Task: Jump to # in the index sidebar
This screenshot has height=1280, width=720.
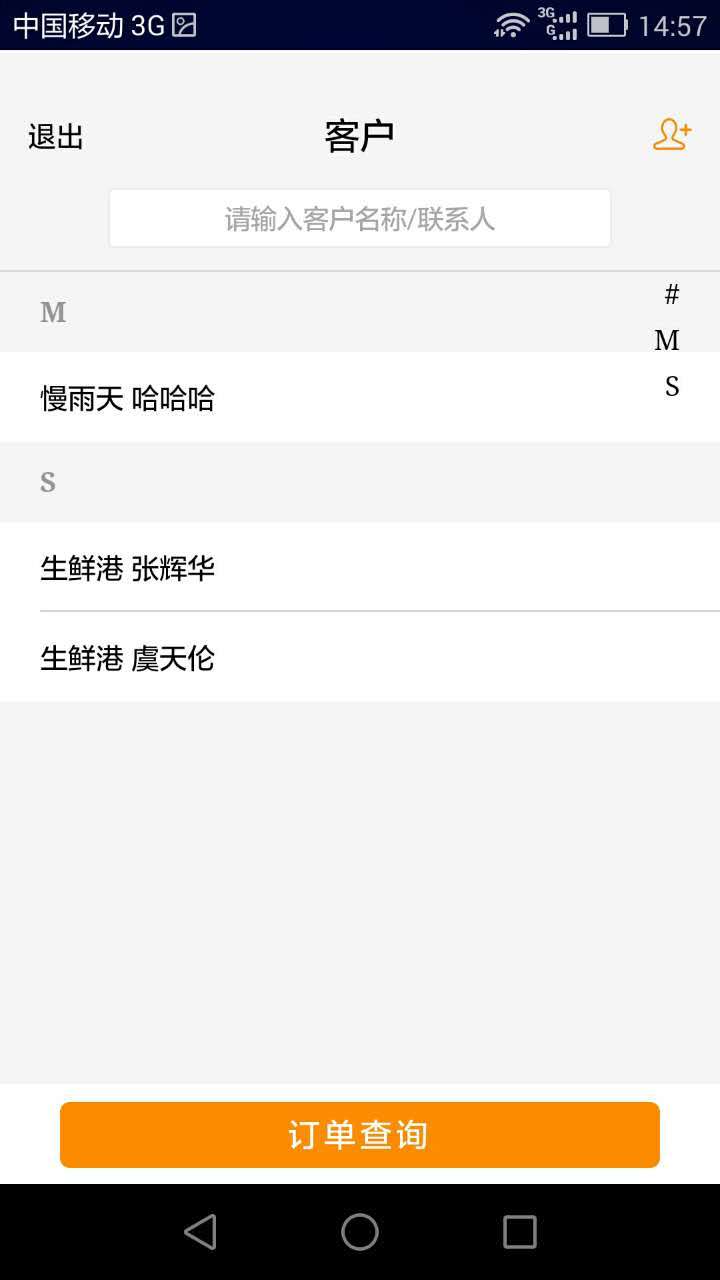Action: pyautogui.click(x=672, y=294)
